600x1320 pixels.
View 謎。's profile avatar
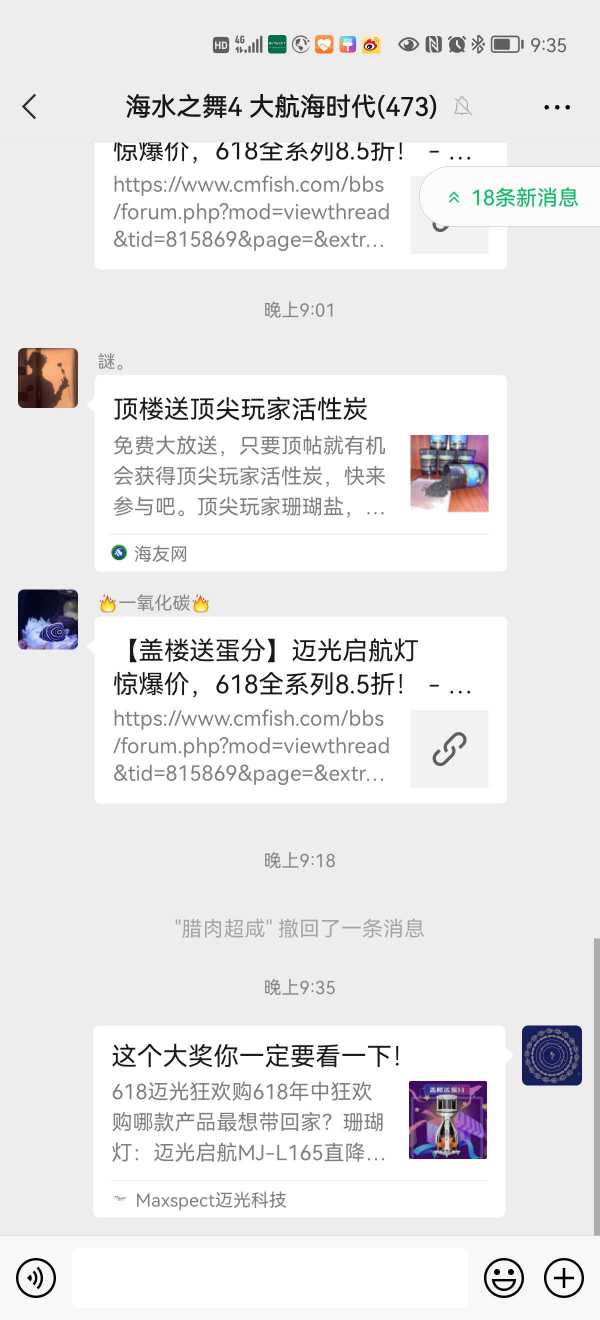tap(48, 378)
